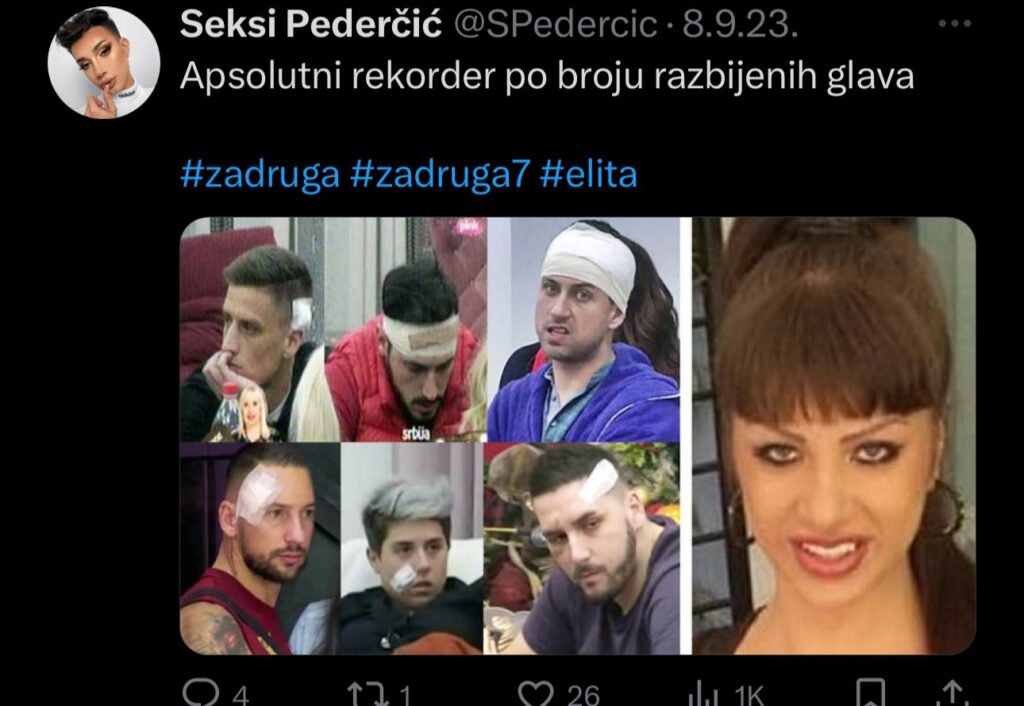This screenshot has width=1024, height=706.
Task: Open the #zadruga hashtag
Action: pyautogui.click(x=259, y=175)
